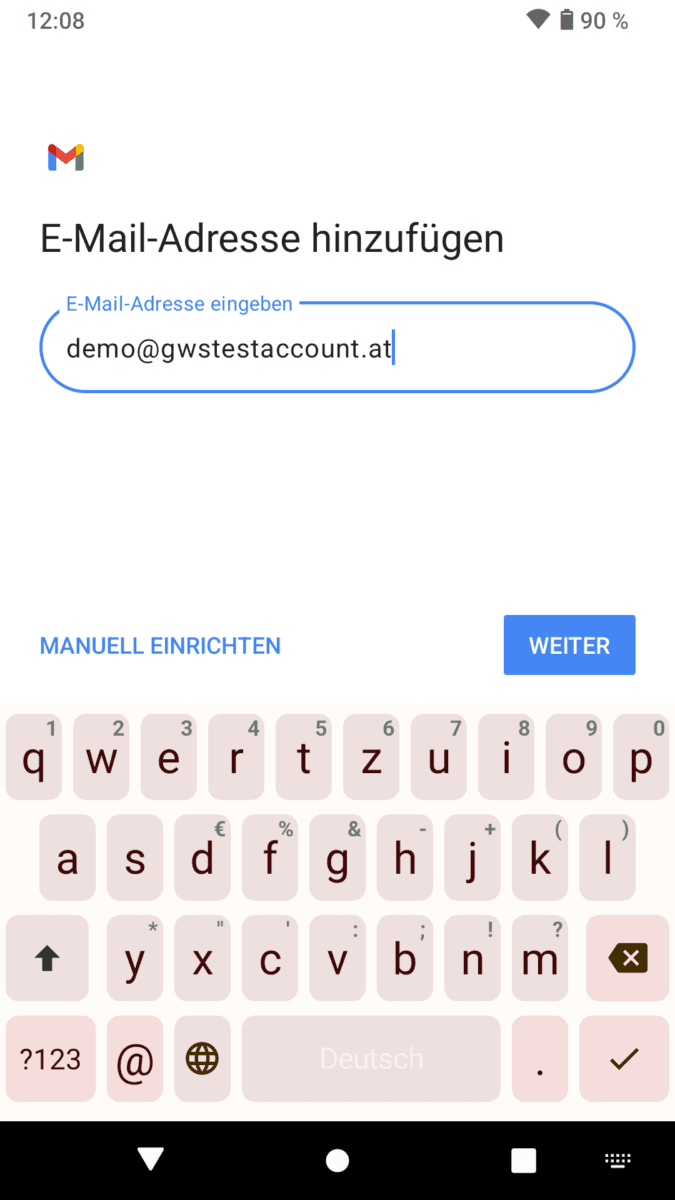Screen dimensions: 675x1200
Task: Delete a character with the backspace key
Action: (627, 959)
